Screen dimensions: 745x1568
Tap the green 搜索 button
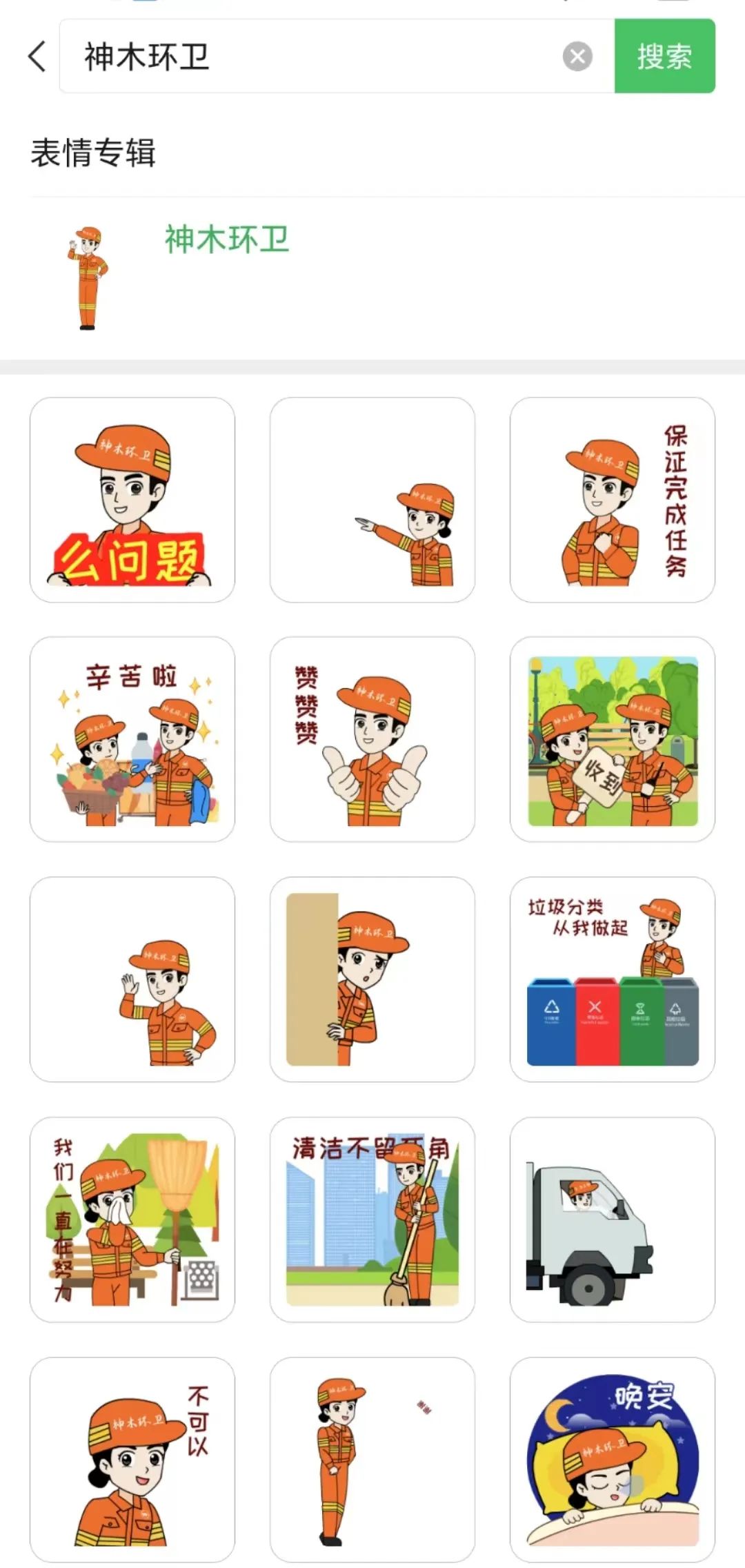(664, 56)
